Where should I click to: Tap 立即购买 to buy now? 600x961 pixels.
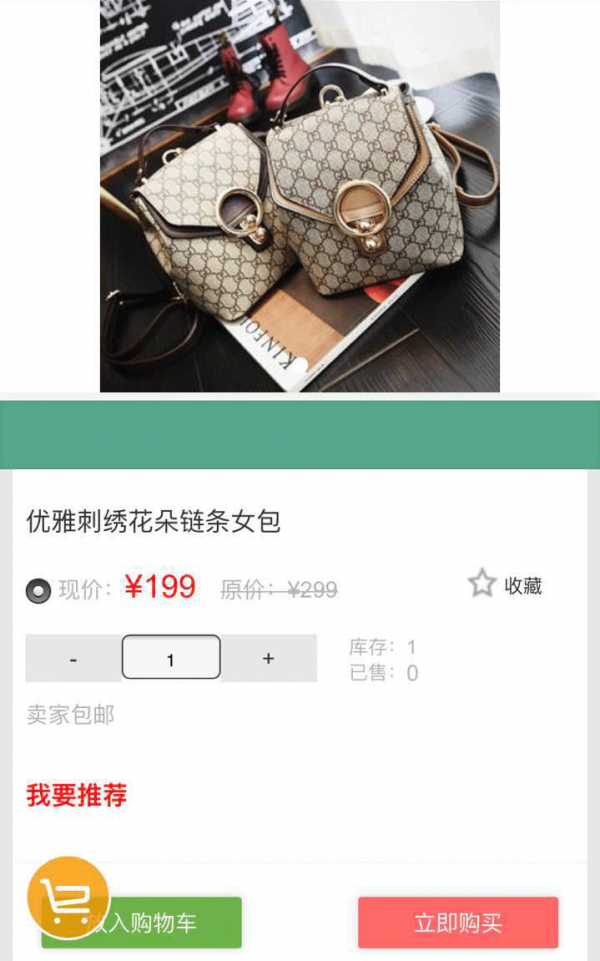tap(458, 922)
